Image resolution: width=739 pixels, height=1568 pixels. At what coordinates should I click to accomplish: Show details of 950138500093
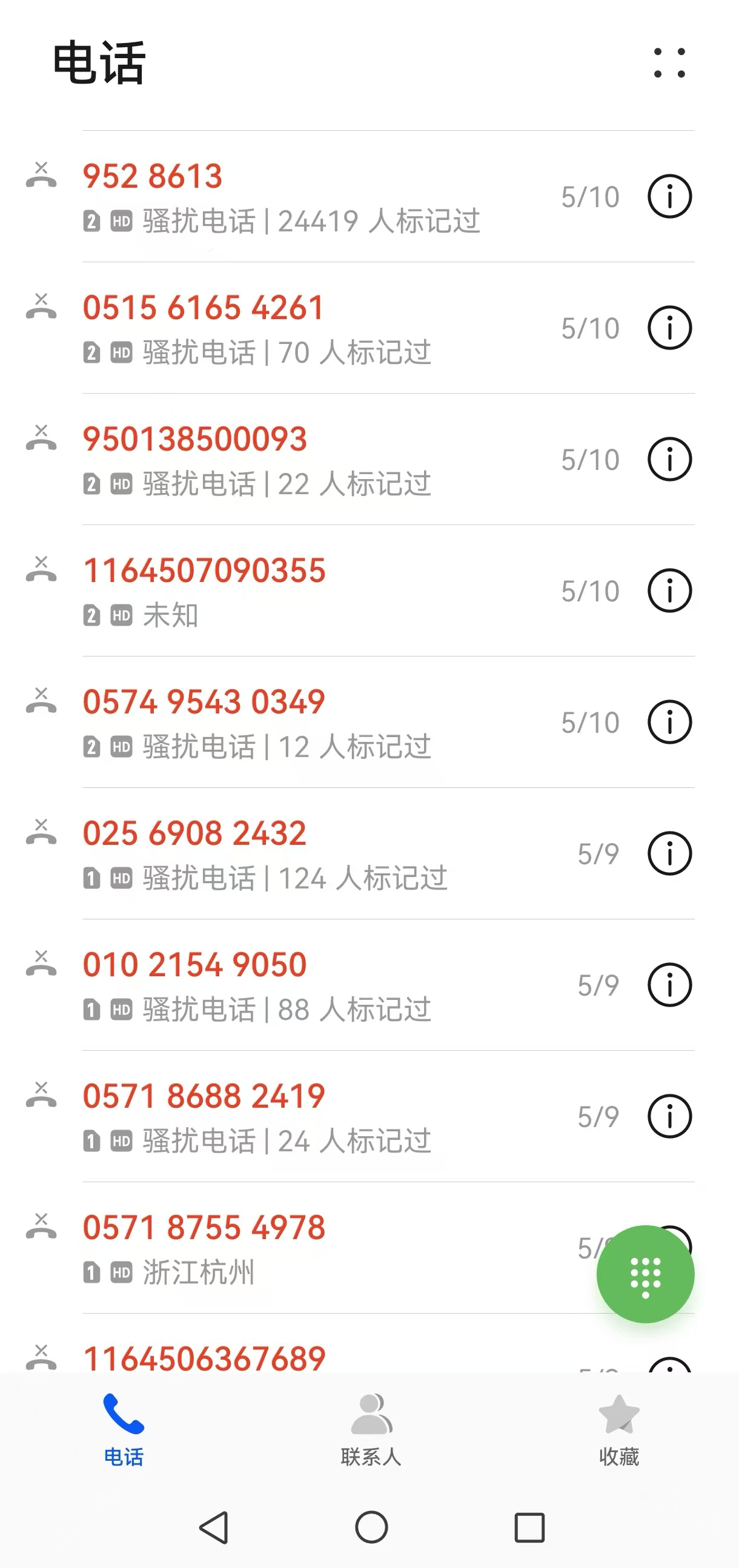tap(669, 459)
